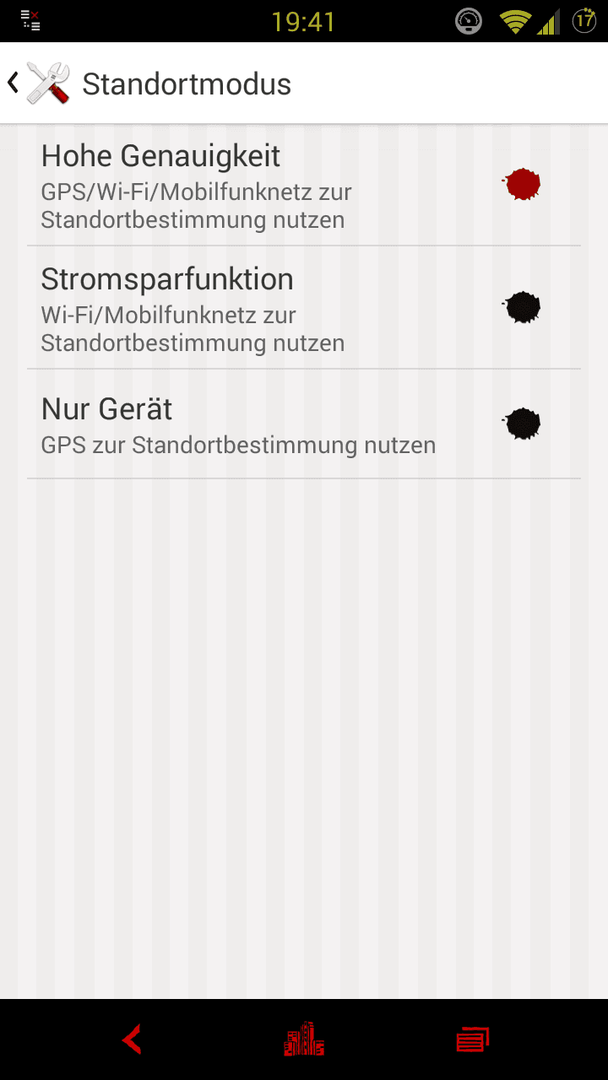Viewport: 608px width, 1080px height.
Task: Go back via the Standortmodus header arrow
Action: click(x=13, y=83)
